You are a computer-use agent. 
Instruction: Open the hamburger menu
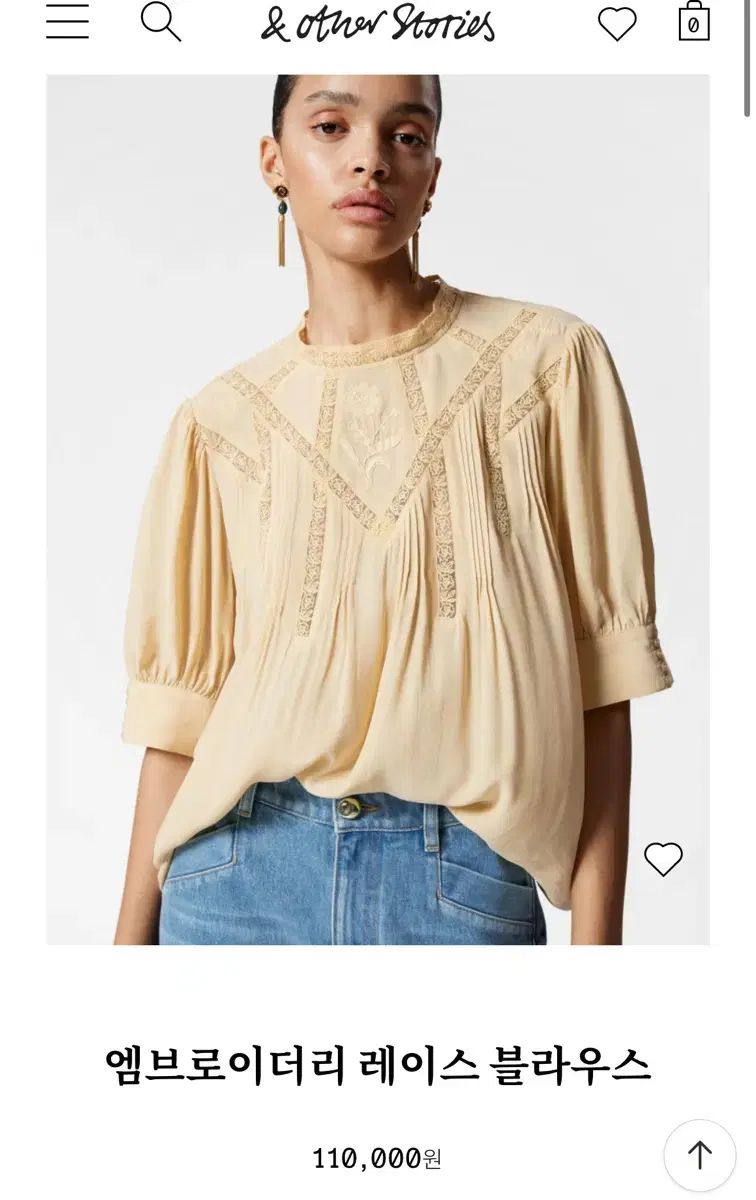tap(67, 22)
